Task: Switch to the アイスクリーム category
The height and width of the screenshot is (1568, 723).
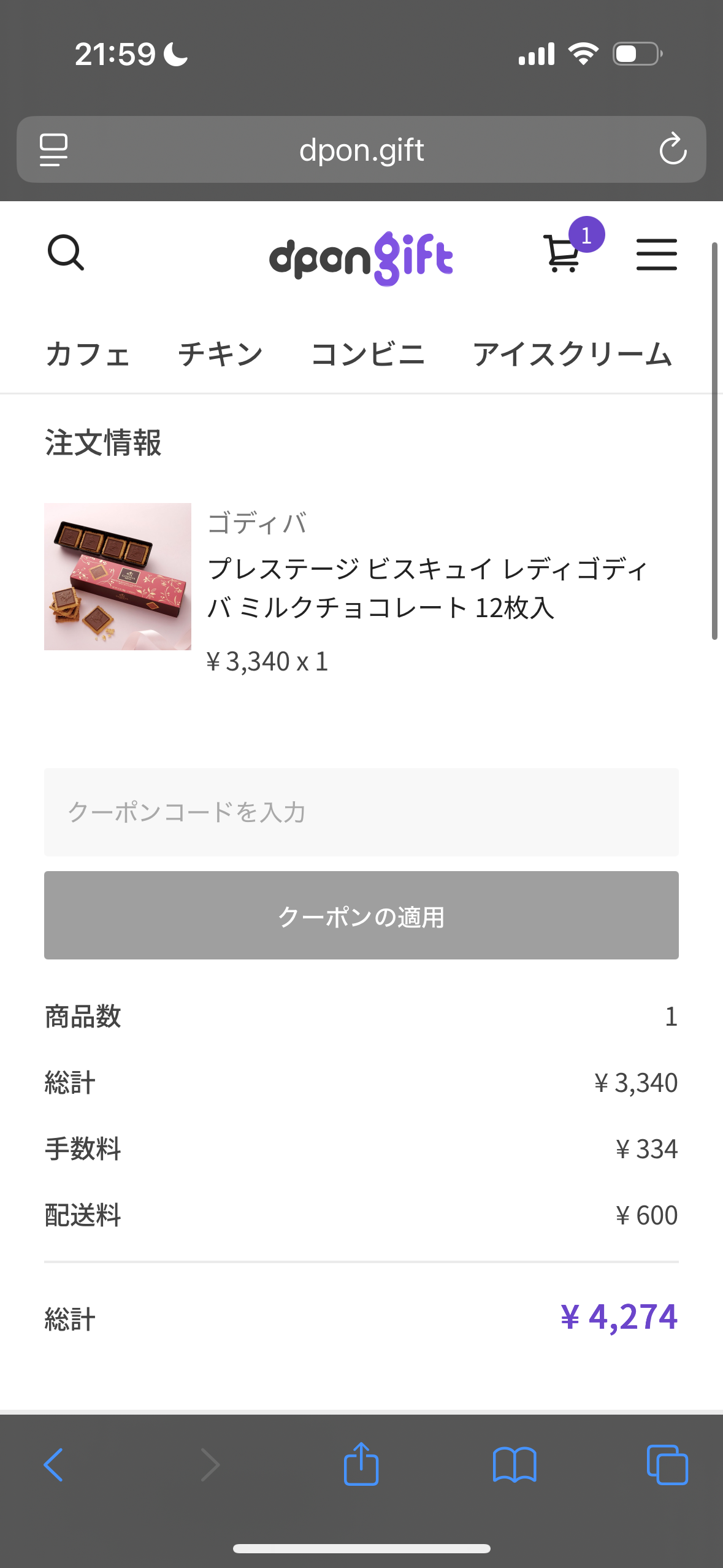Action: (x=572, y=355)
